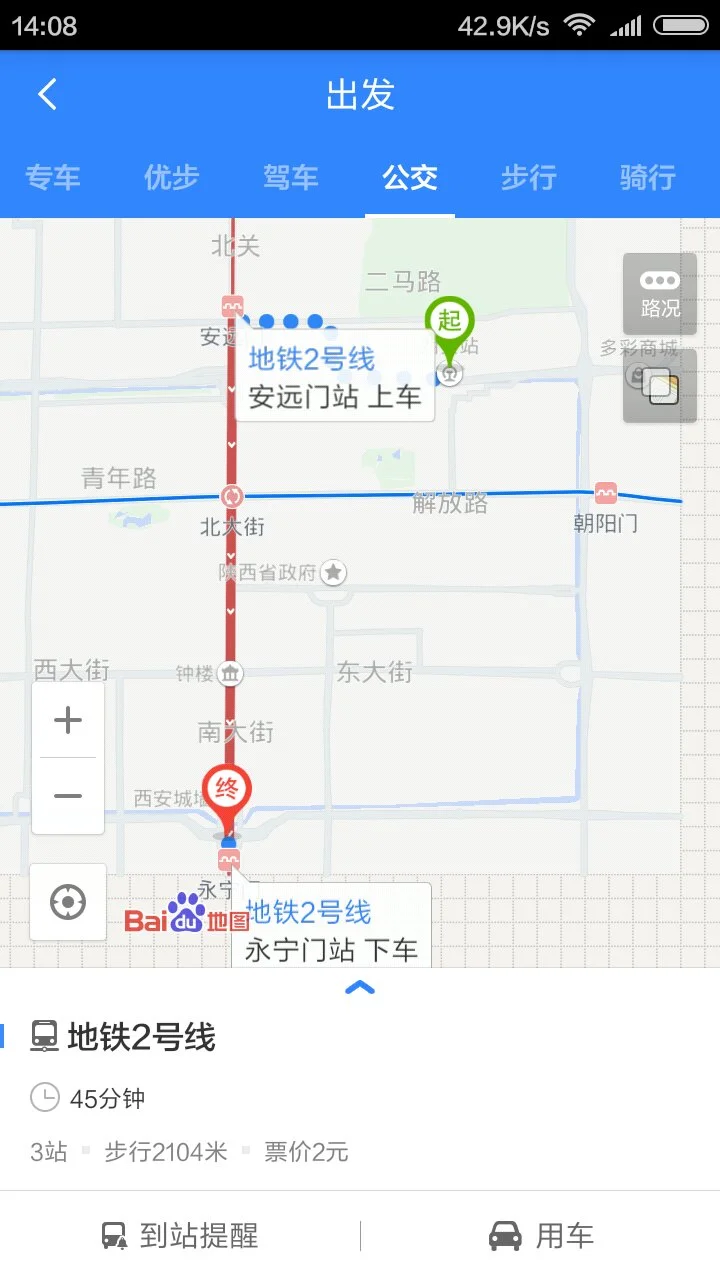Tap the zoom out minus icon
720x1280 pixels.
coord(67,794)
